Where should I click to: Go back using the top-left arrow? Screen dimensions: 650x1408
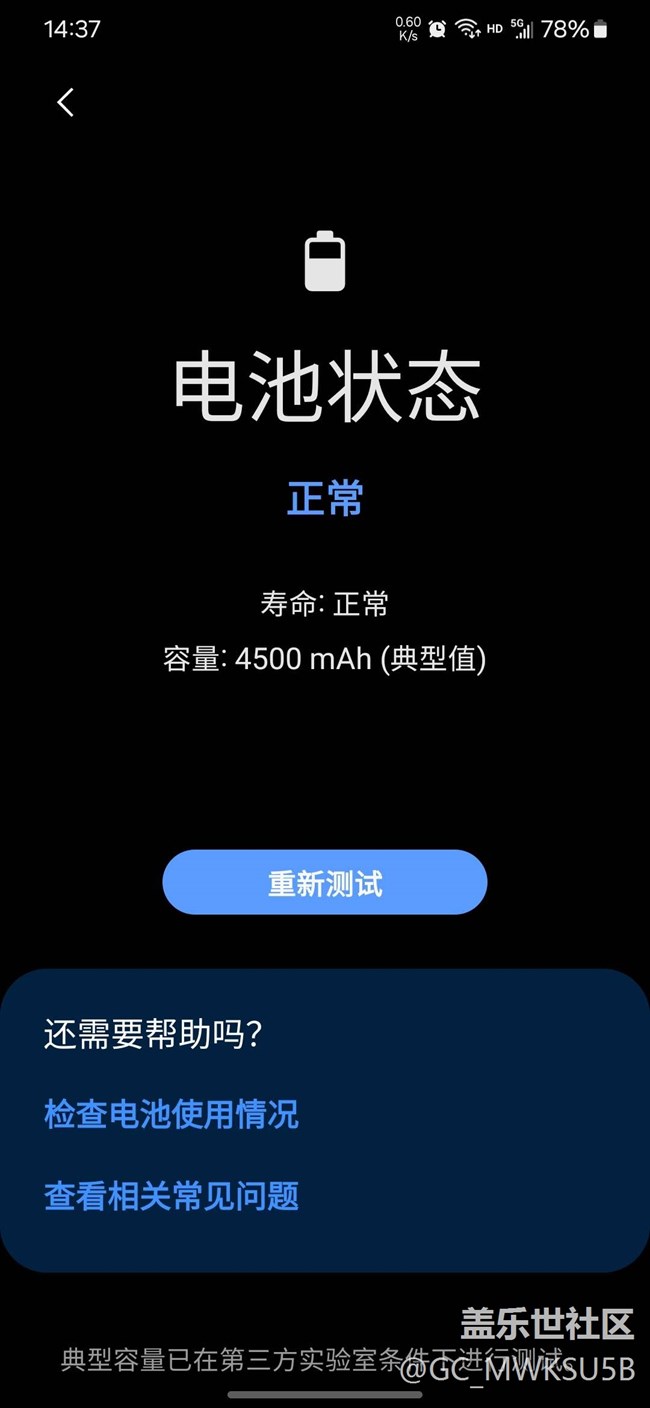coord(65,102)
